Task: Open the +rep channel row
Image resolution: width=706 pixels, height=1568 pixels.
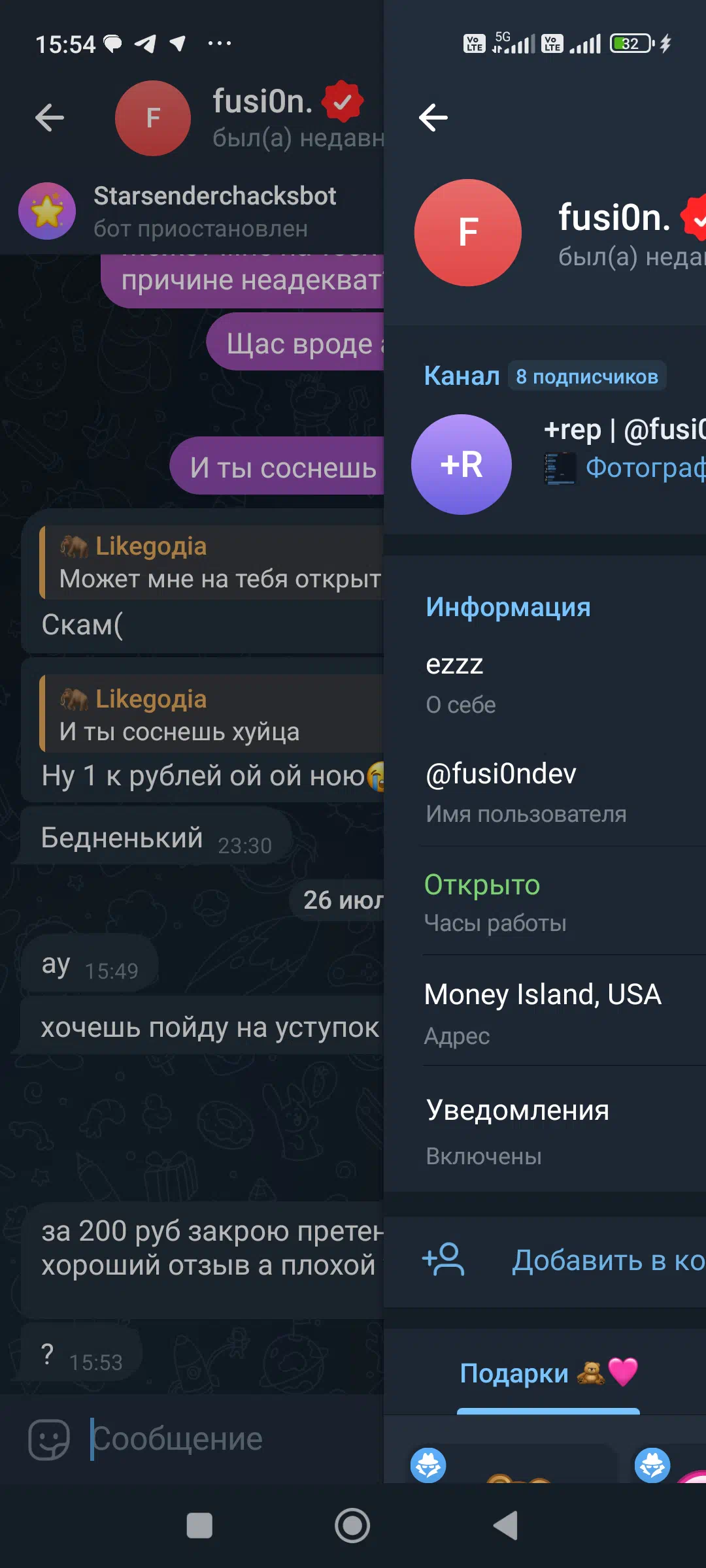Action: click(x=545, y=465)
